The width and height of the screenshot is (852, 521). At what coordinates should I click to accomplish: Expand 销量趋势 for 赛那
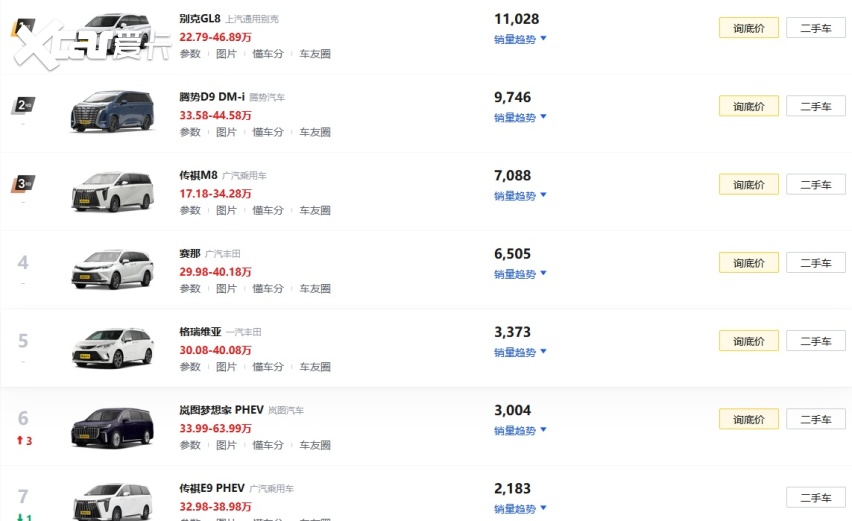click(520, 274)
